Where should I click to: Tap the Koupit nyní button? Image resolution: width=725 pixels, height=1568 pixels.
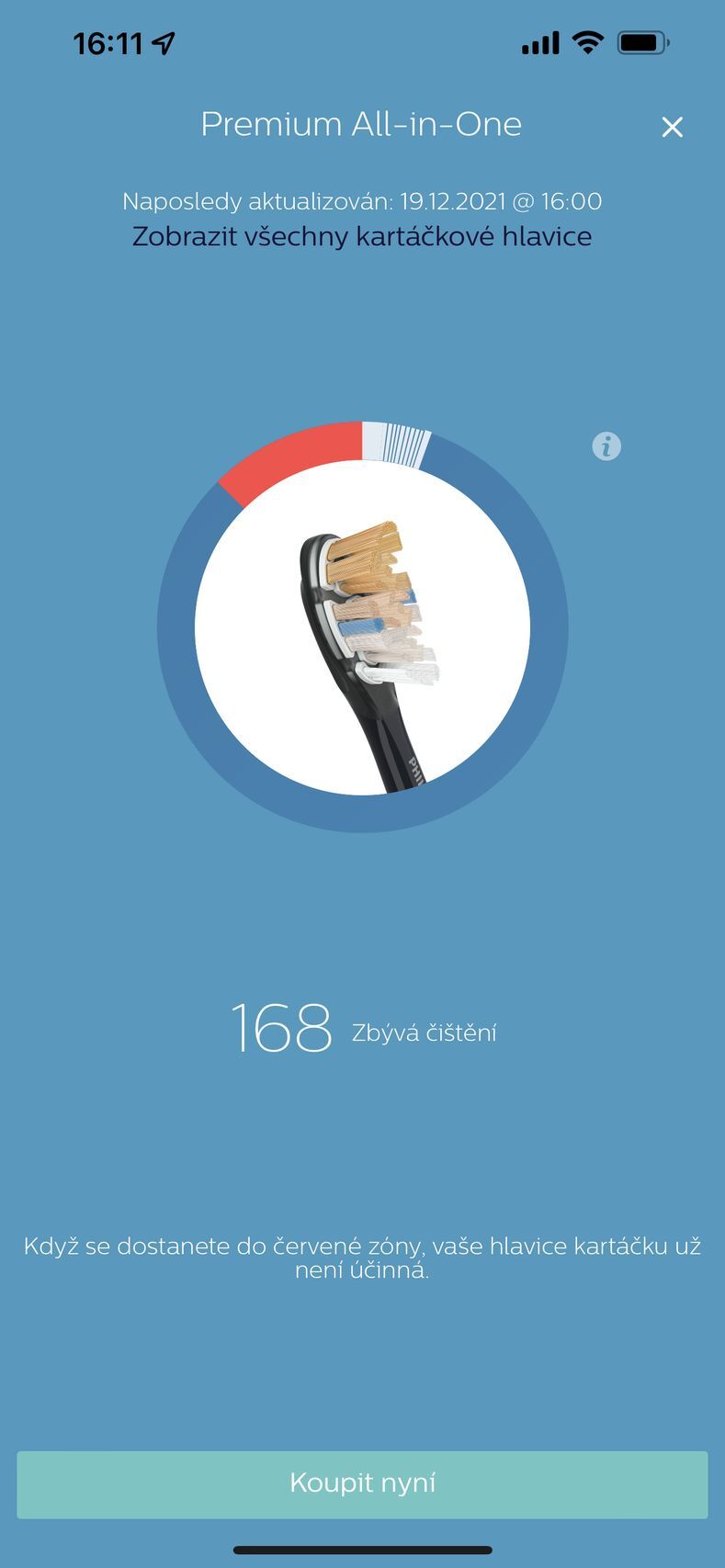pyautogui.click(x=362, y=1483)
